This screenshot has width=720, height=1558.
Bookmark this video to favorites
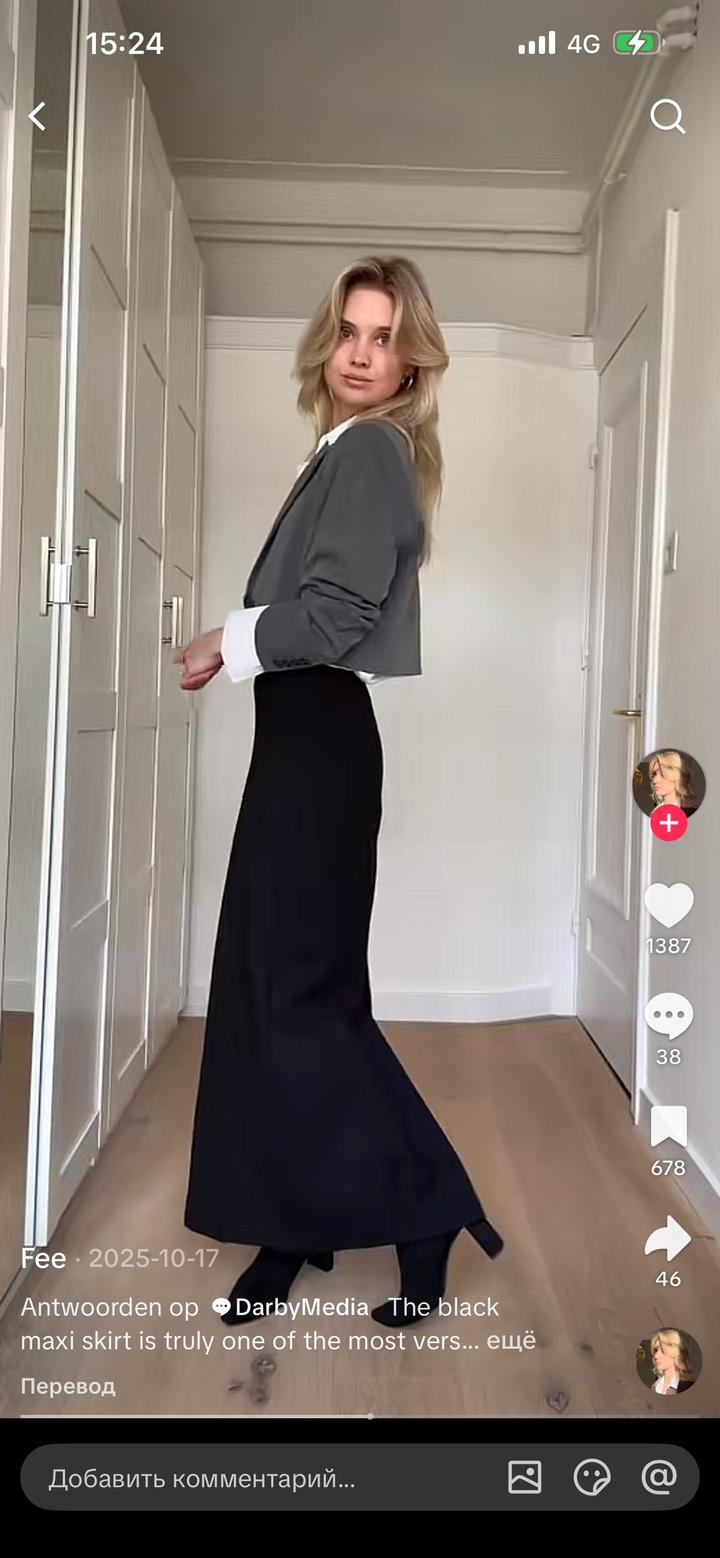tap(668, 1127)
